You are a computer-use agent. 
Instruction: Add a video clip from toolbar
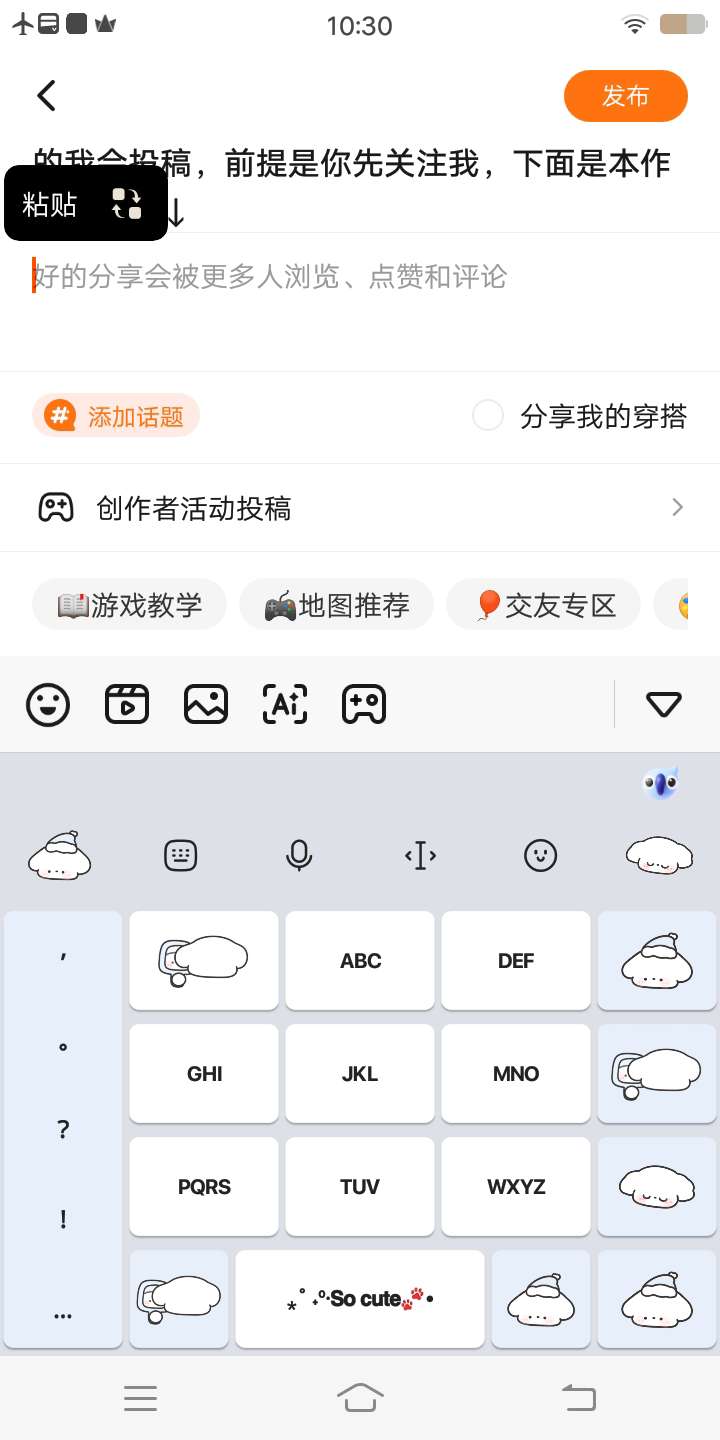[x=127, y=705]
